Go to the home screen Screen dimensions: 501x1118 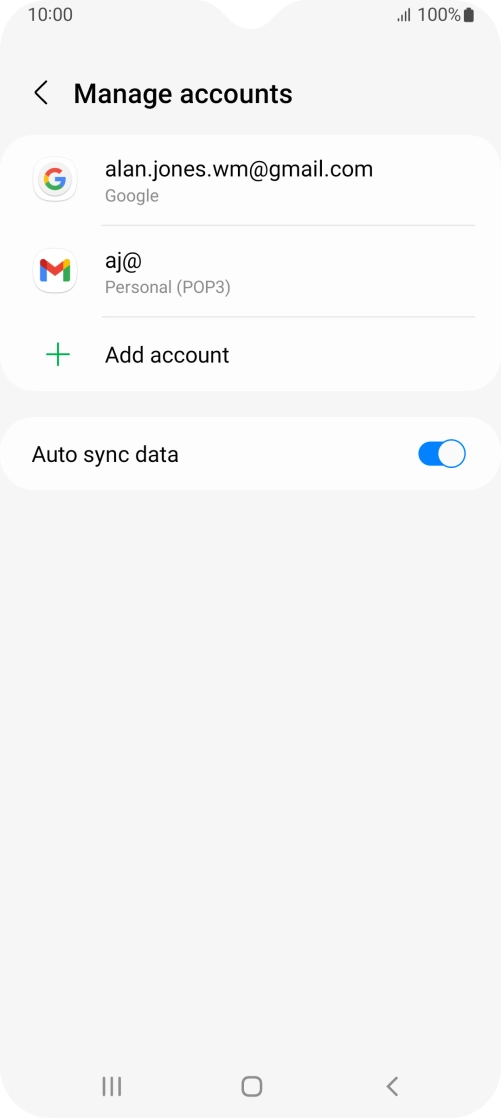[x=252, y=1086]
